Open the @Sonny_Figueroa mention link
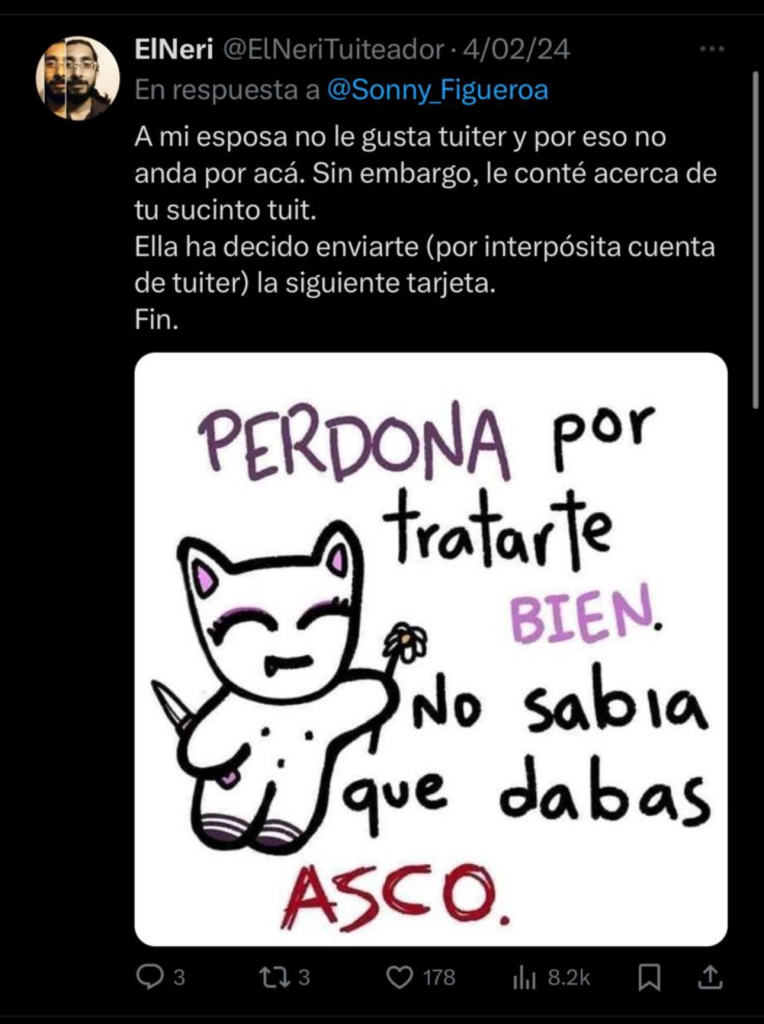This screenshot has height=1024, width=764. tap(438, 90)
